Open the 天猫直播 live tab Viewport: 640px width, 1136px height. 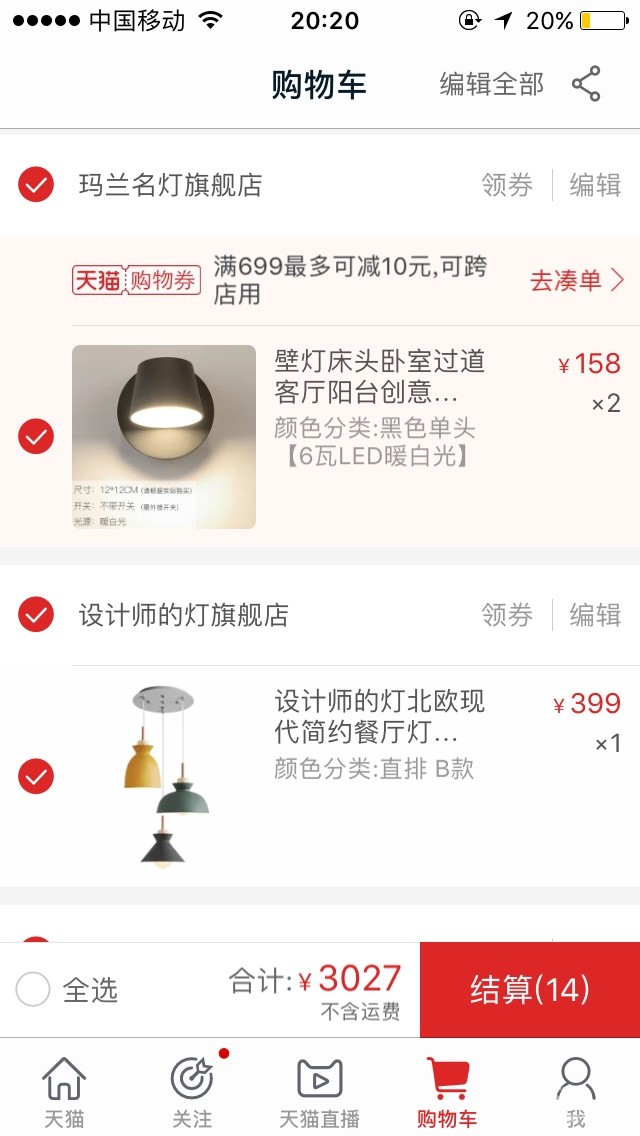320,1091
